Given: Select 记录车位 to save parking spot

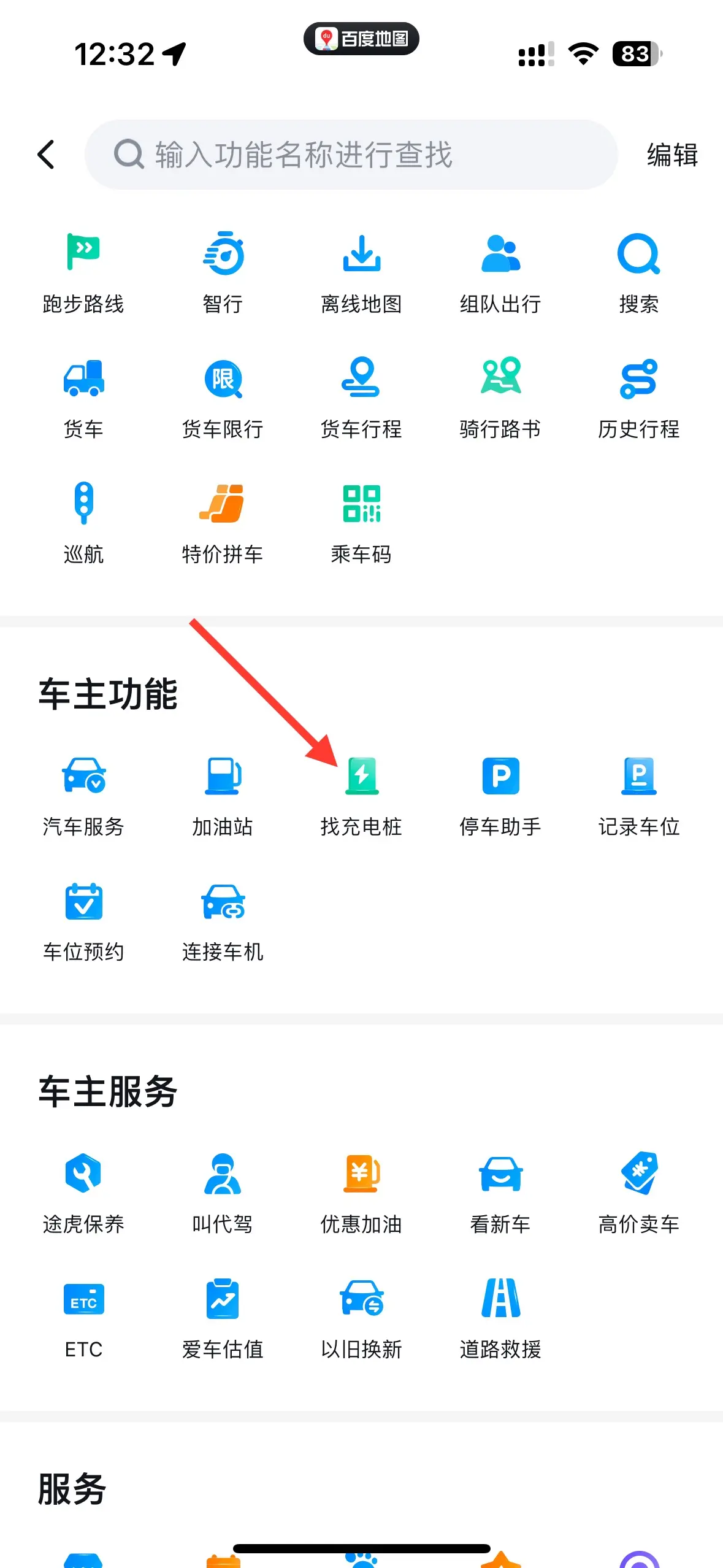Looking at the screenshot, I should (x=638, y=796).
